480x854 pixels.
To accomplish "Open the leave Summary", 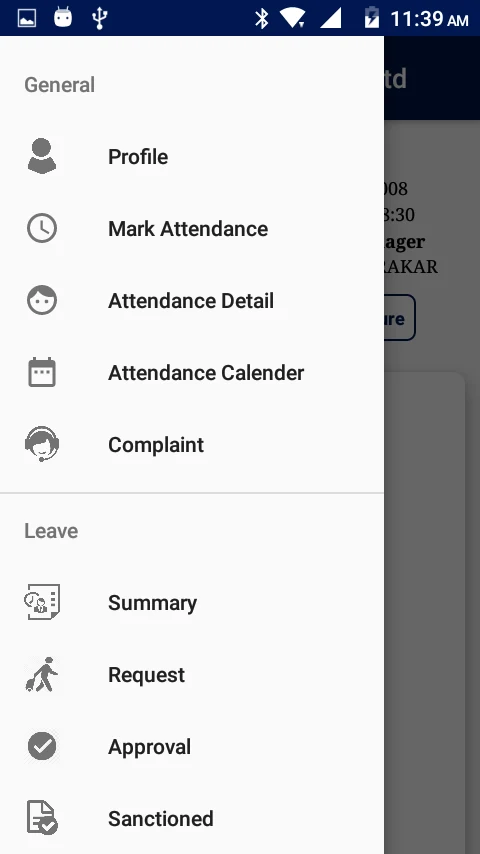I will point(192,602).
